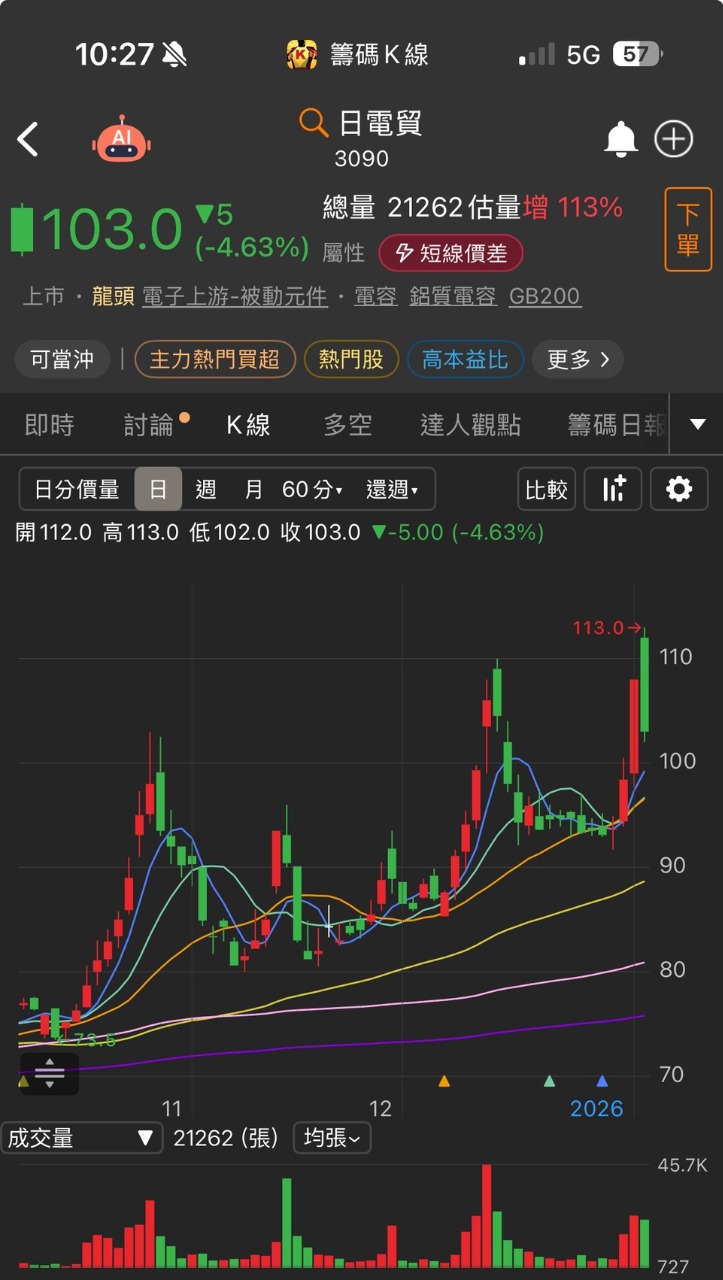Switch to the 即時 tab

49,425
